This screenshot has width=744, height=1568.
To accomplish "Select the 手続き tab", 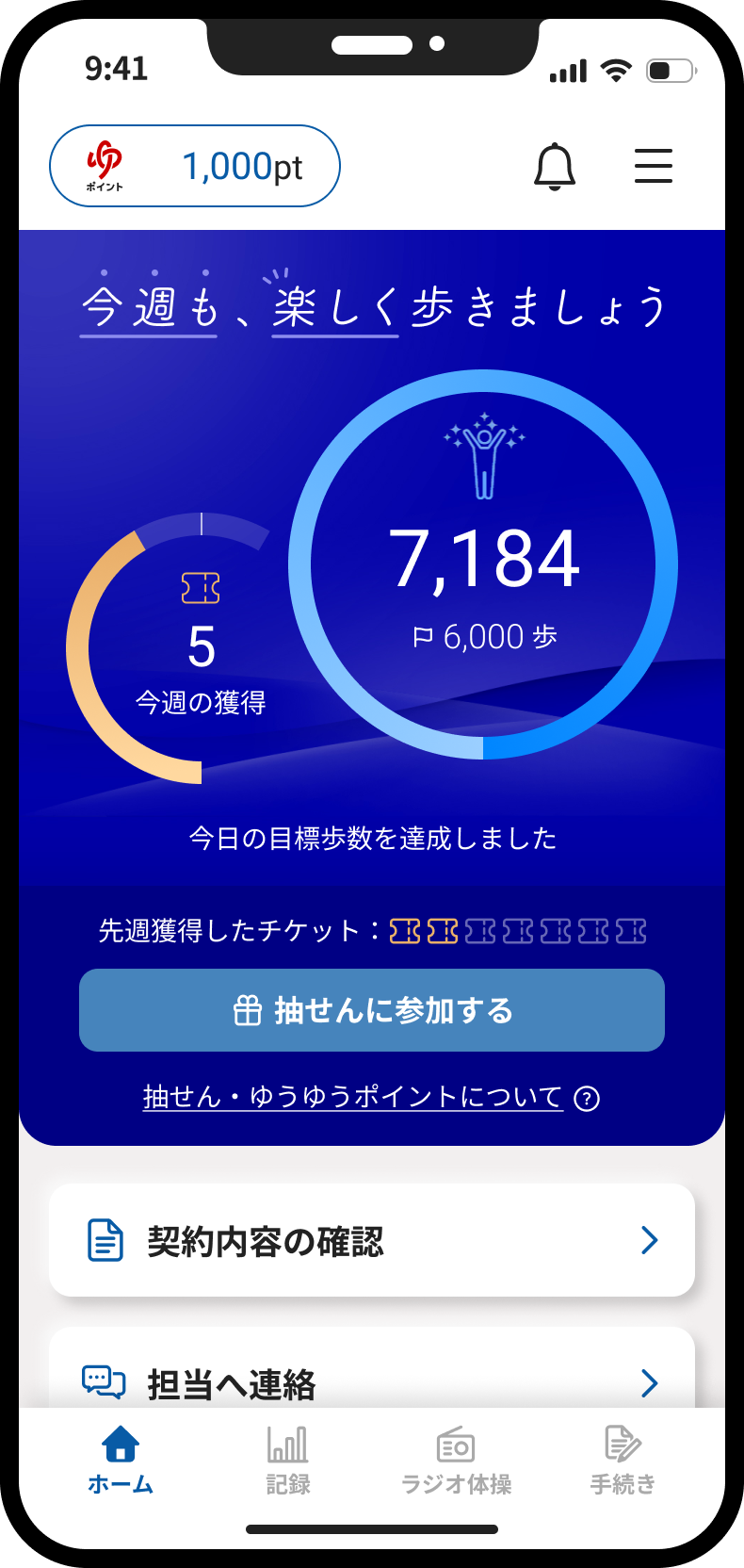I will tap(623, 1460).
